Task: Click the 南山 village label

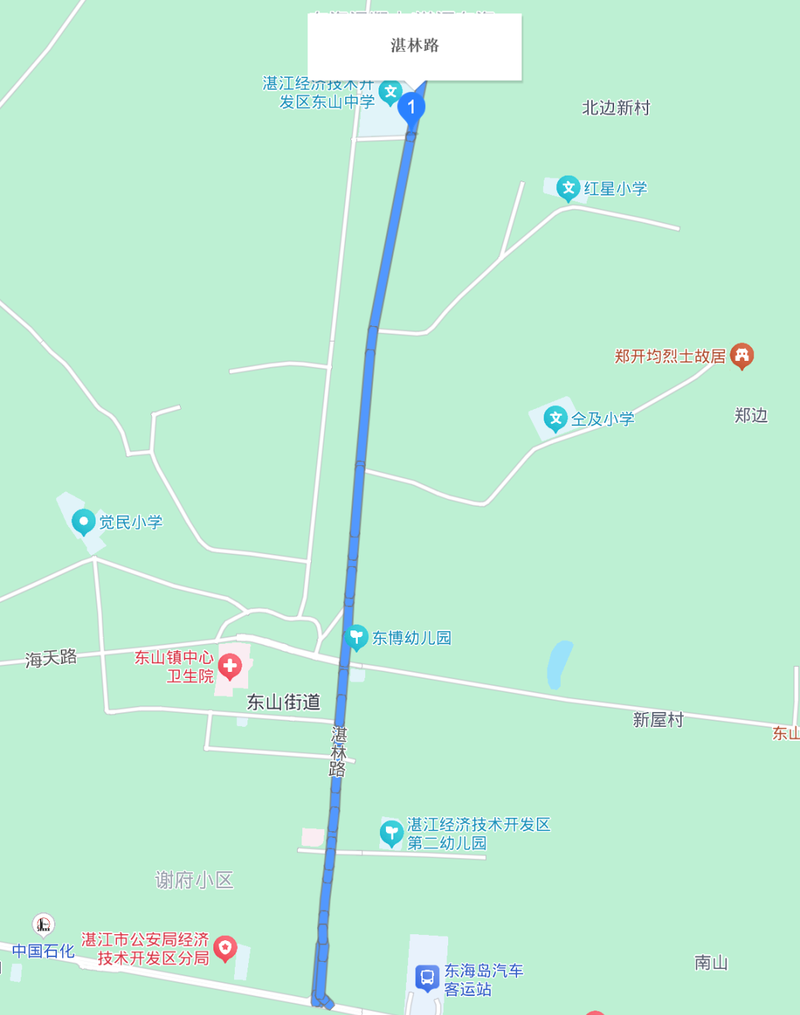Action: pyautogui.click(x=712, y=964)
